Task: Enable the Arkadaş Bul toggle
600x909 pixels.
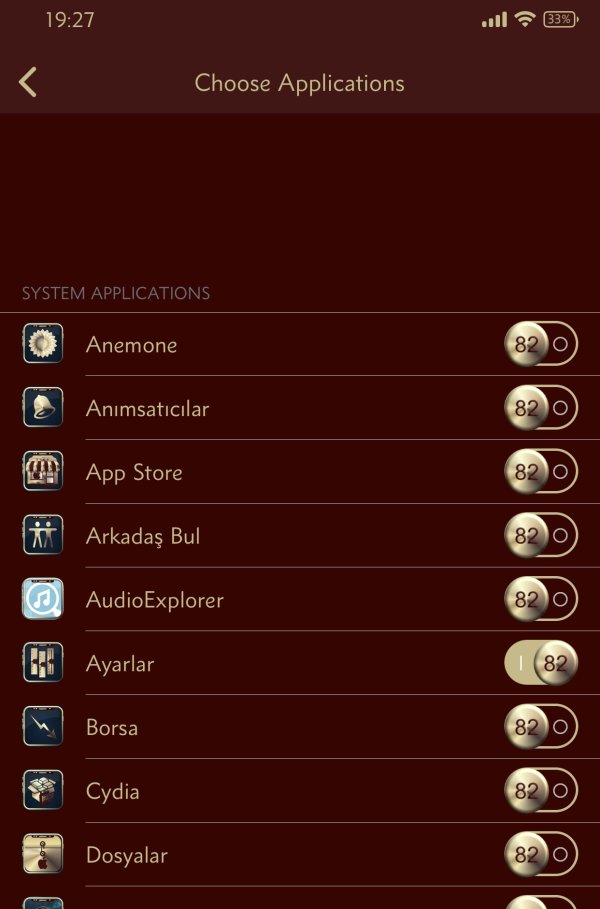Action: 540,536
